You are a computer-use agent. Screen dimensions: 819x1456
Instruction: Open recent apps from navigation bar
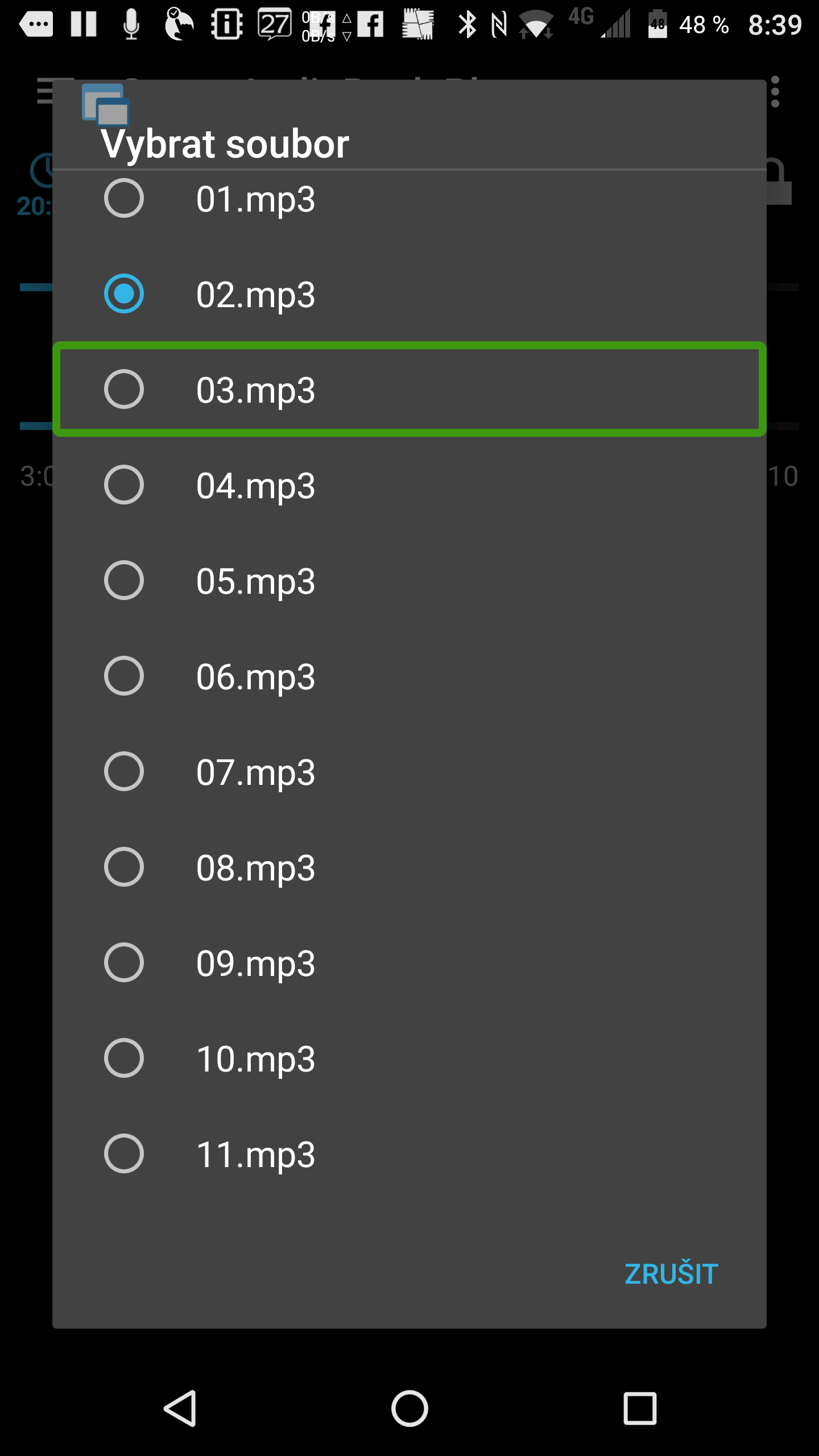[640, 1408]
